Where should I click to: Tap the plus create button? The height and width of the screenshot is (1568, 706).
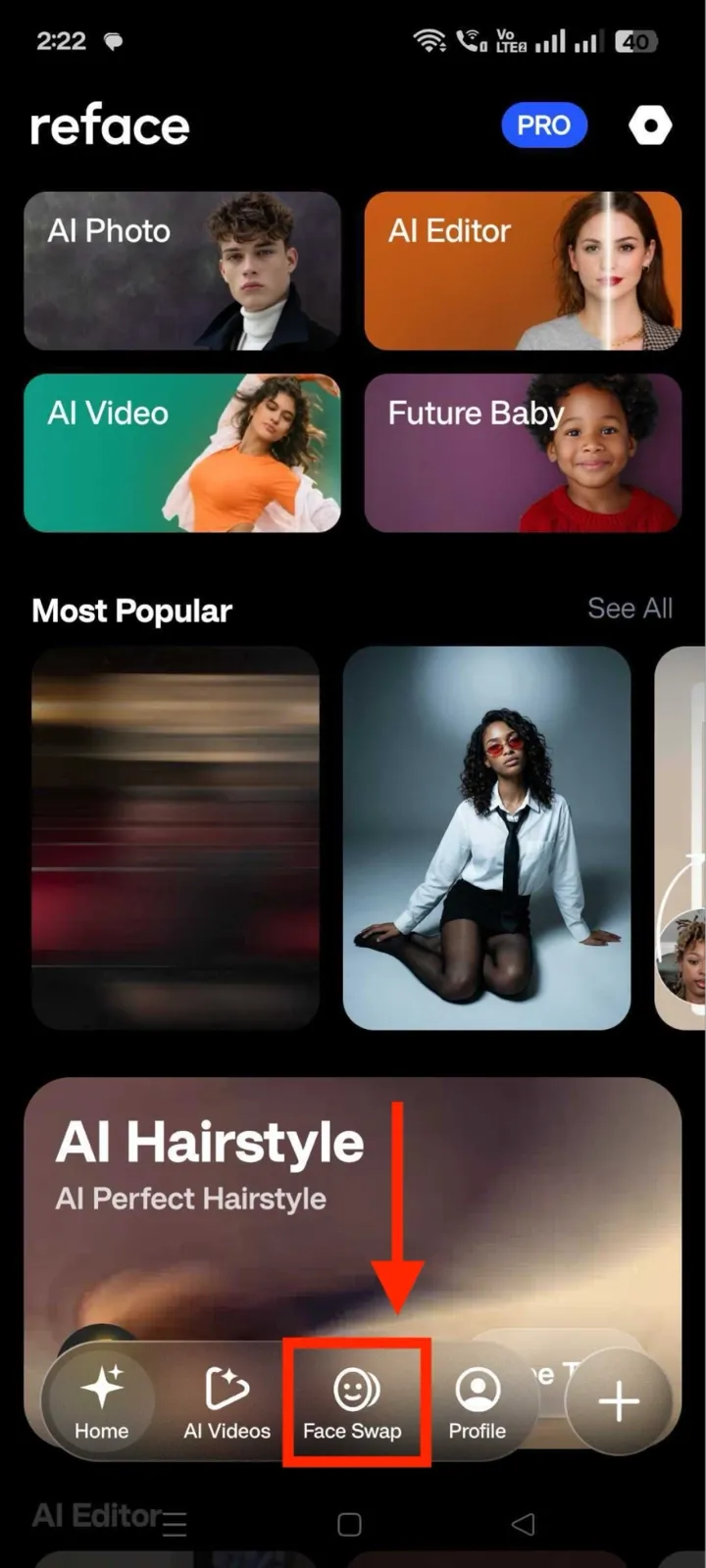coord(619,1401)
